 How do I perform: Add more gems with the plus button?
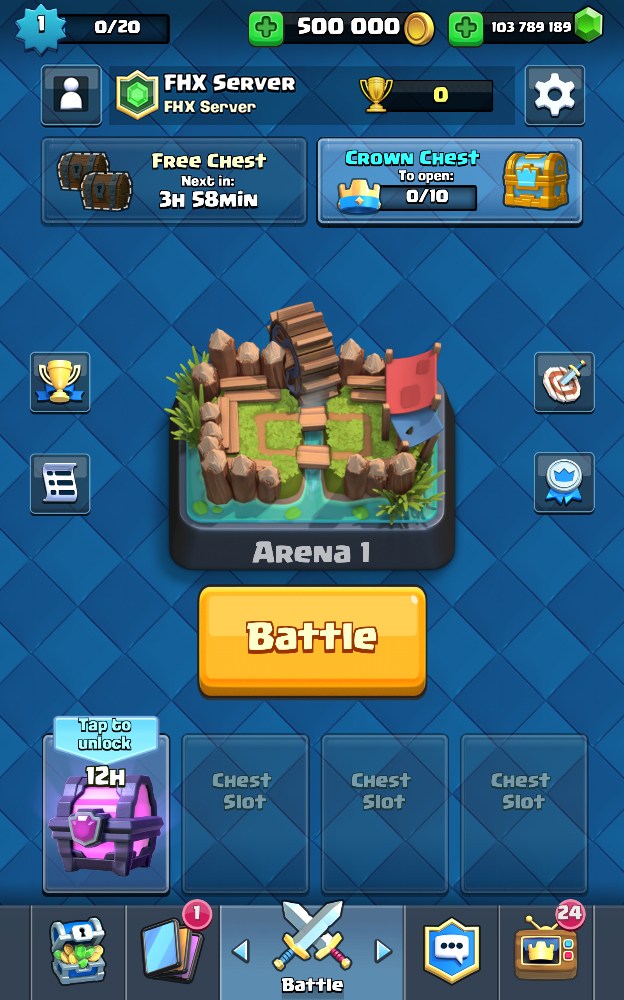click(466, 27)
